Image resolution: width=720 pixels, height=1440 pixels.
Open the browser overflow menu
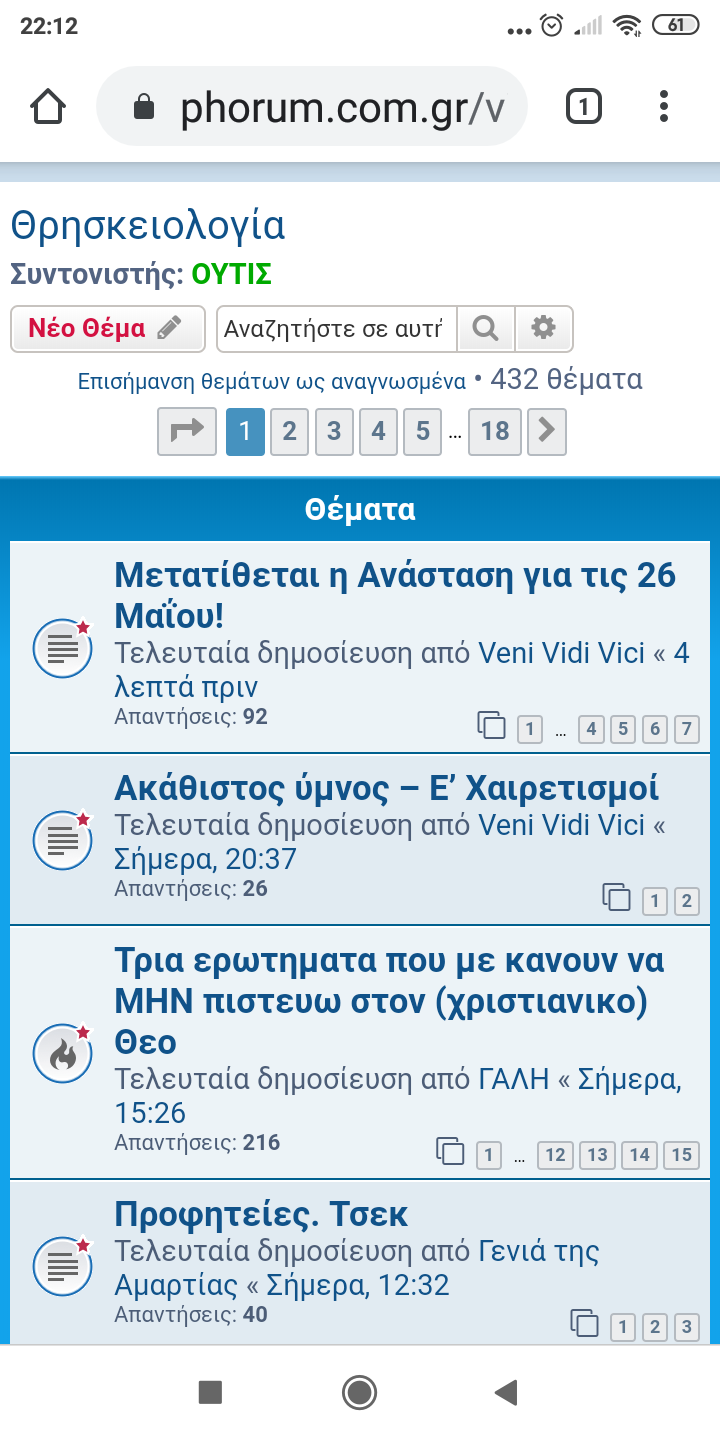click(x=664, y=106)
